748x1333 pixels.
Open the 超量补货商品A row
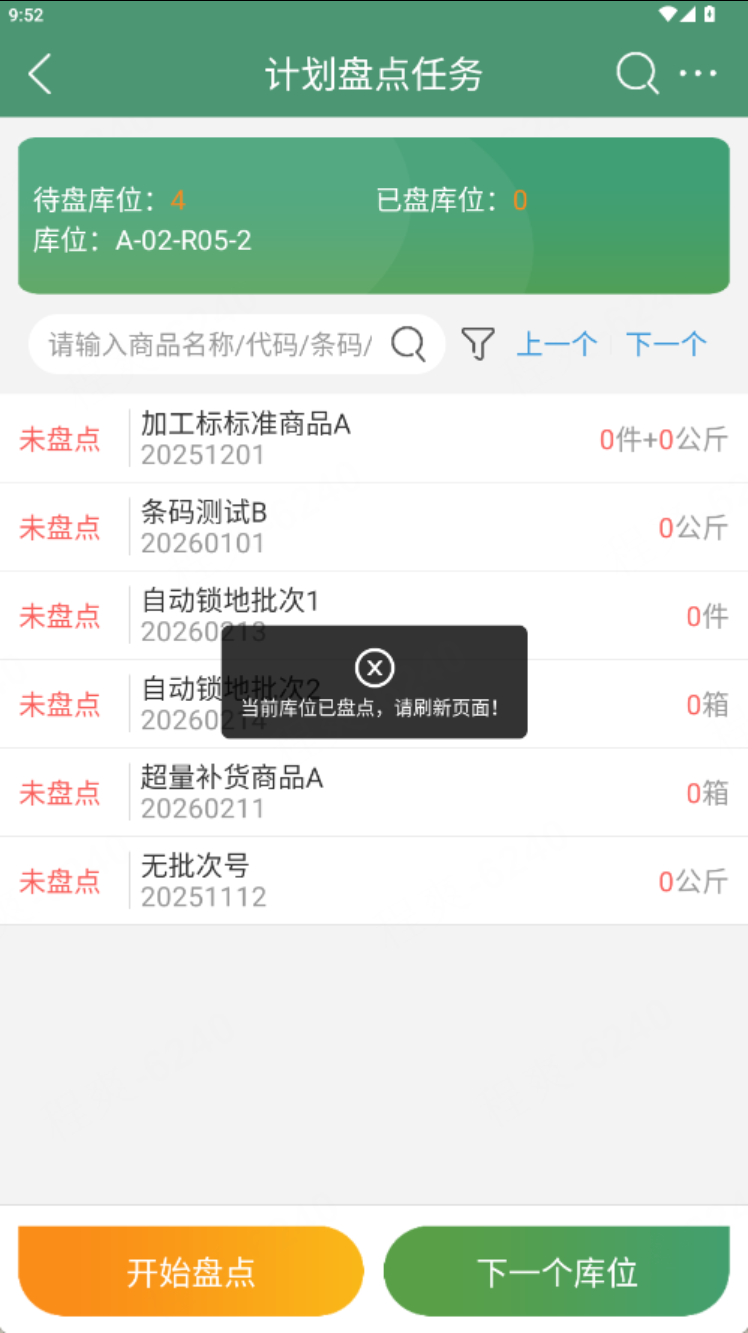point(373,792)
